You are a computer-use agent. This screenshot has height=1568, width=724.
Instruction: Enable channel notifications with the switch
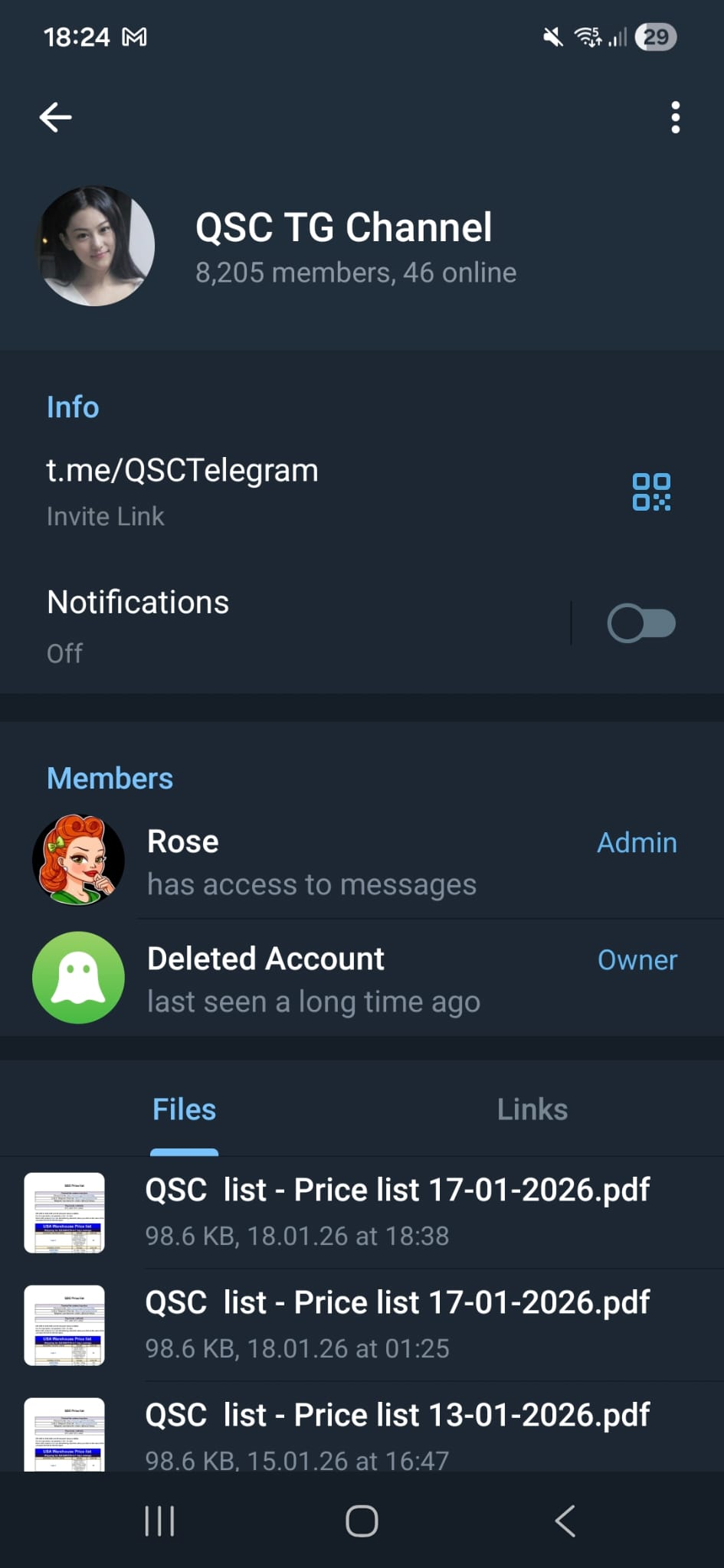click(641, 622)
